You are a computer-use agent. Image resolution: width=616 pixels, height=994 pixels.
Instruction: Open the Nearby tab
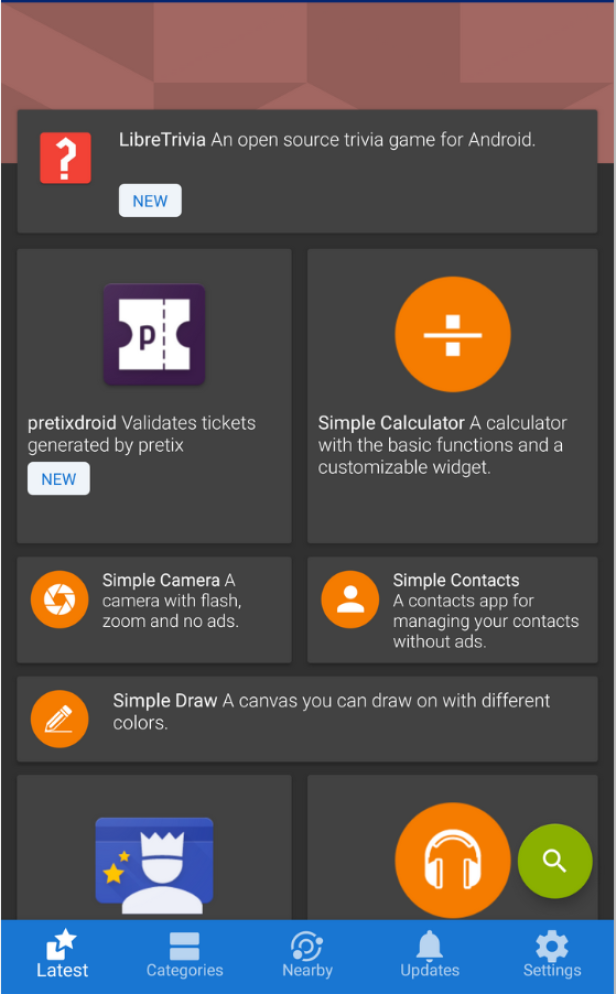pos(307,956)
